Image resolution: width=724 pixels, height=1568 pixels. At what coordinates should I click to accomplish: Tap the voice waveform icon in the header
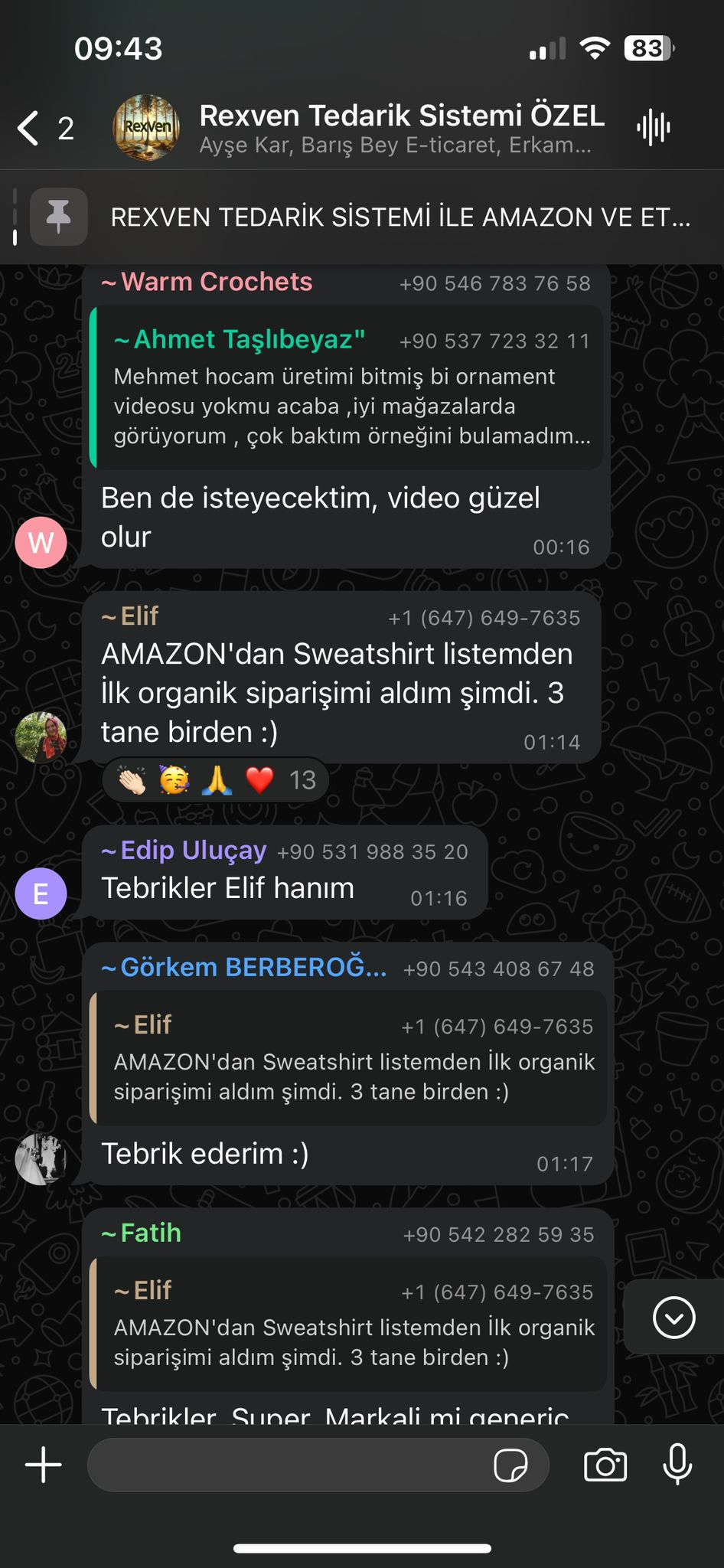(654, 126)
